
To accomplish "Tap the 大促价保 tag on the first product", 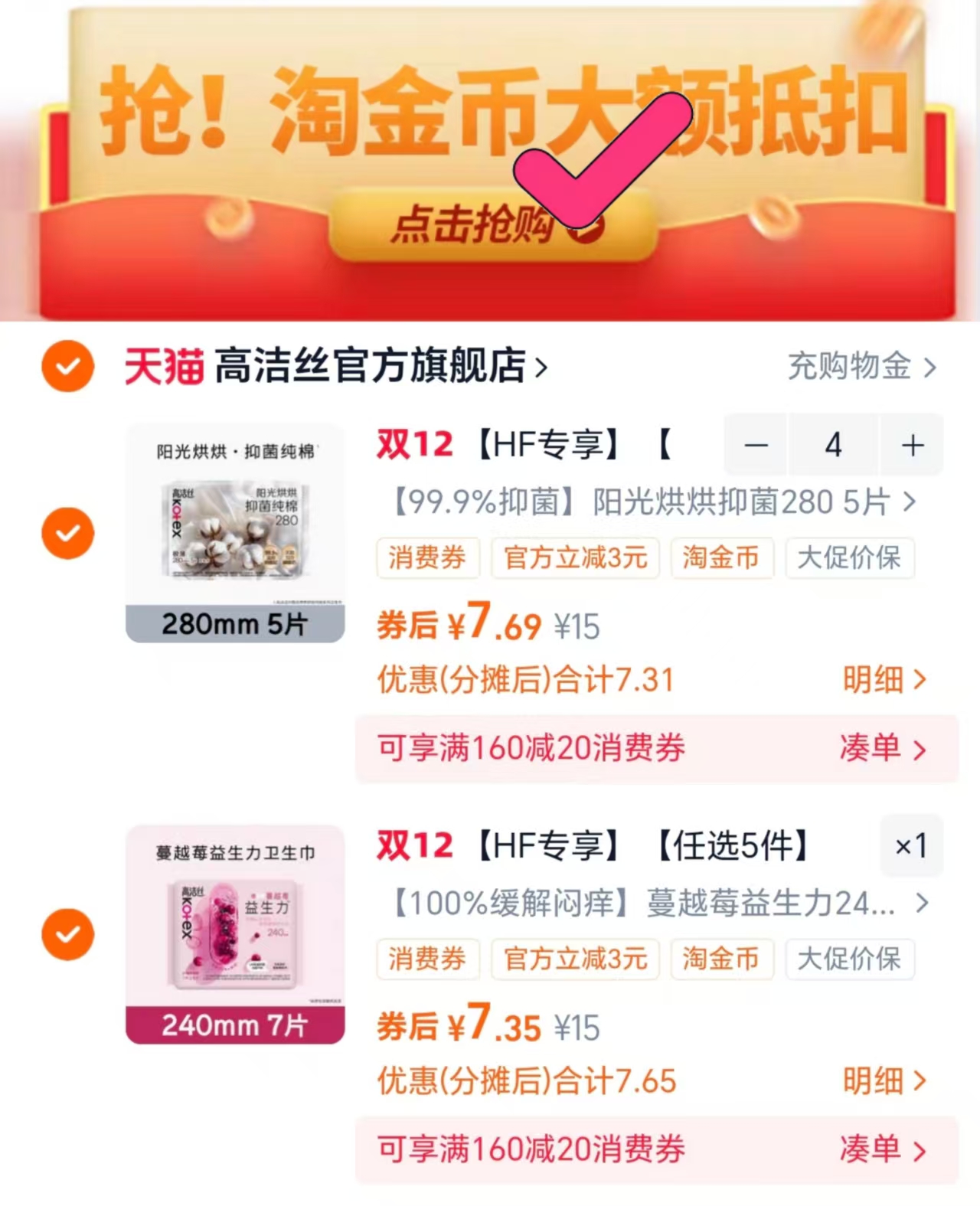I will [850, 558].
